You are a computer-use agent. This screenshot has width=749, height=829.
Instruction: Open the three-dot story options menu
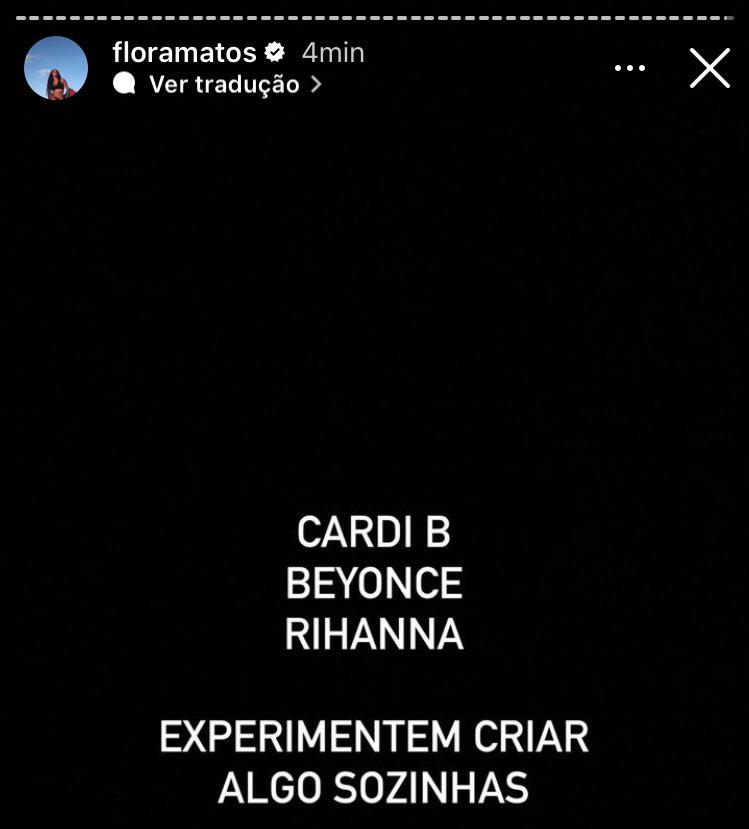(629, 68)
